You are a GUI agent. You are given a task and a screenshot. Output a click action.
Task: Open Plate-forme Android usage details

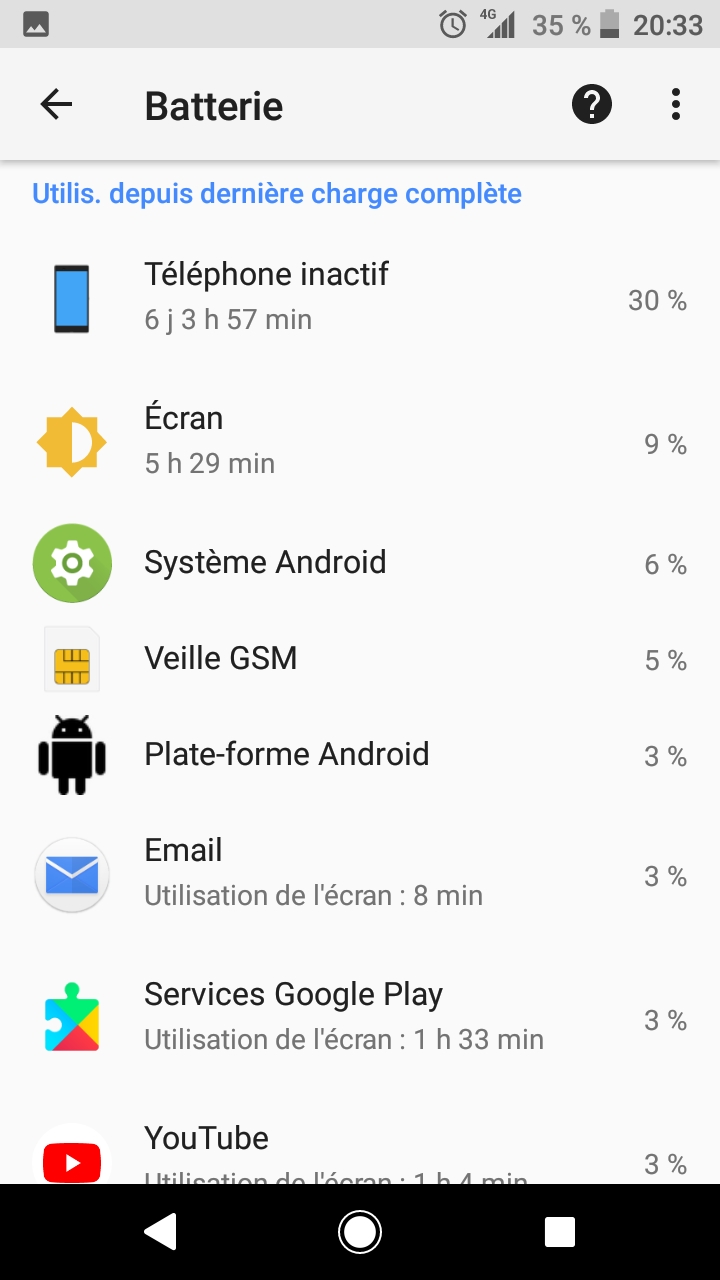(x=360, y=755)
